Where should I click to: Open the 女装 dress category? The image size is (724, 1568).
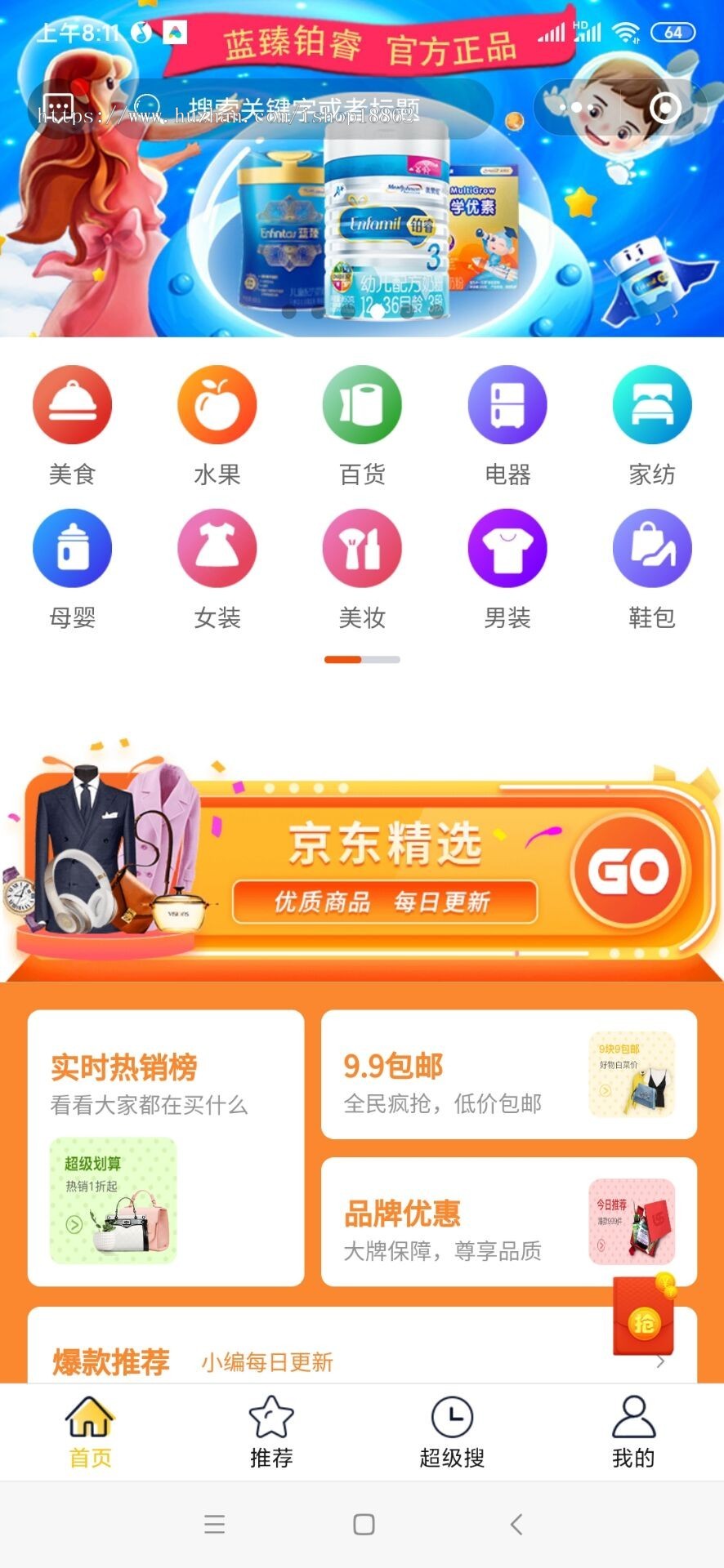click(x=217, y=548)
